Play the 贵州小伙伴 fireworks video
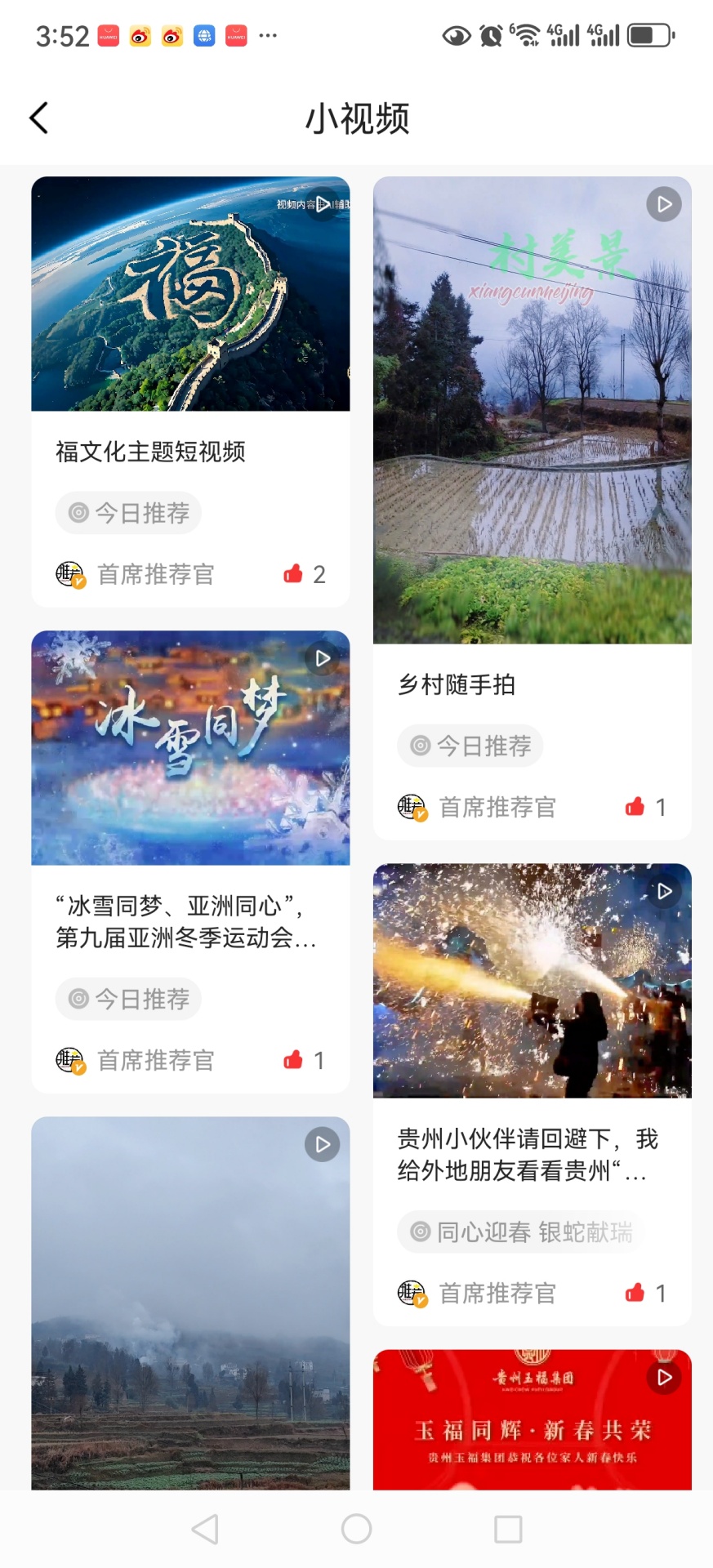Screen dimensions: 713x1568 click(x=664, y=891)
